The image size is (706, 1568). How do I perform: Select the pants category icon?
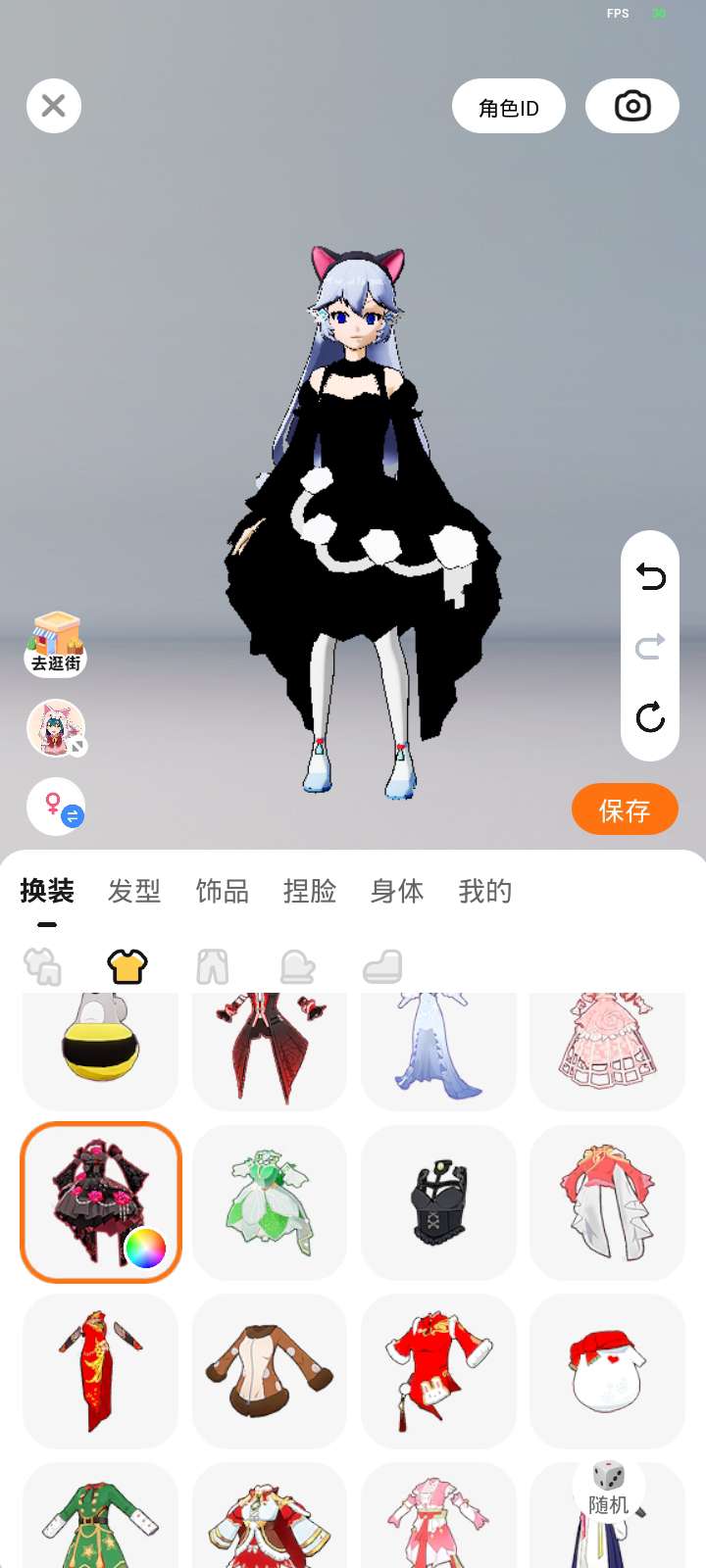coord(213,966)
